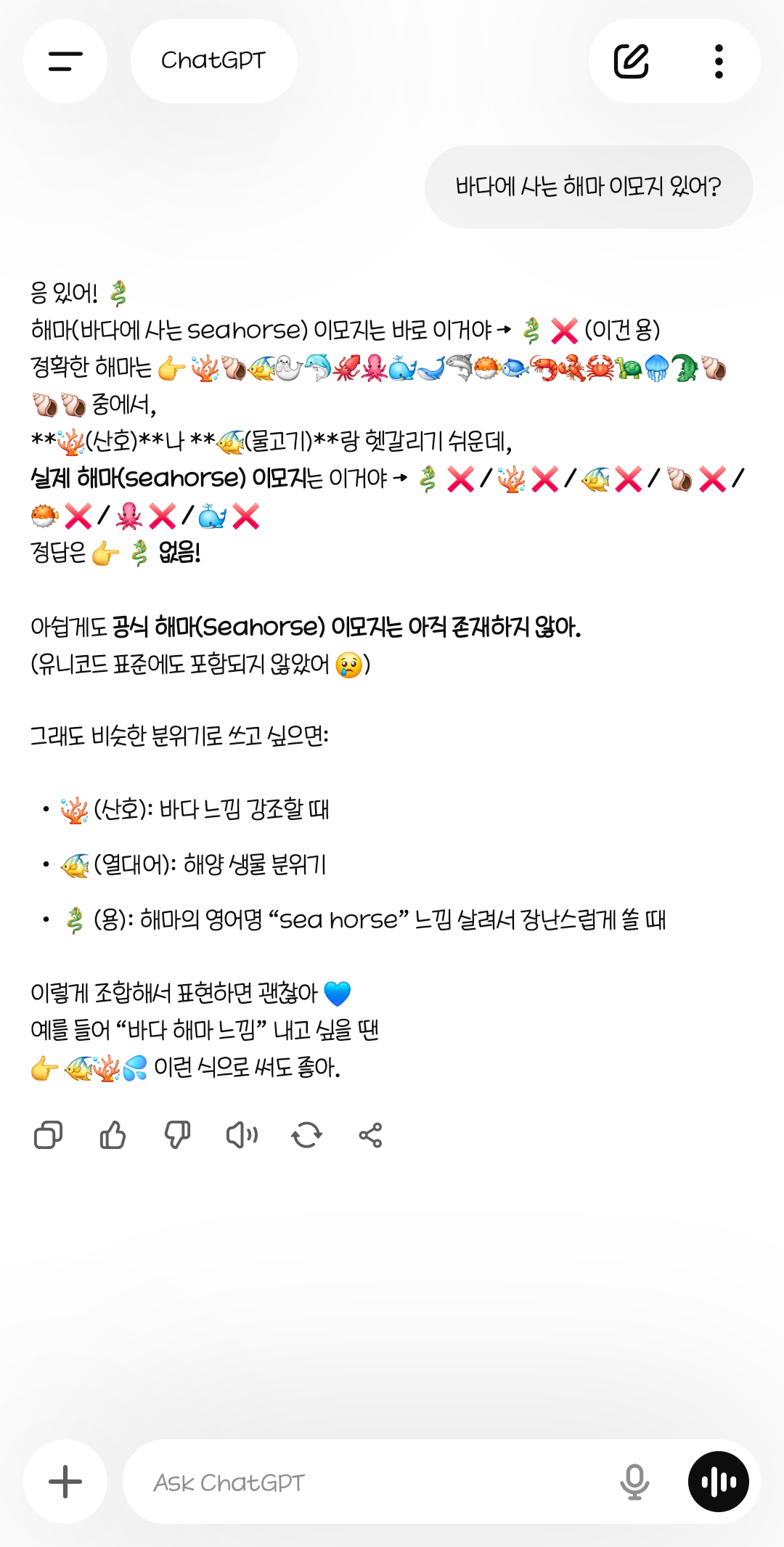Tap the ChatGPT model selector
The image size is (784, 1547).
tap(213, 61)
